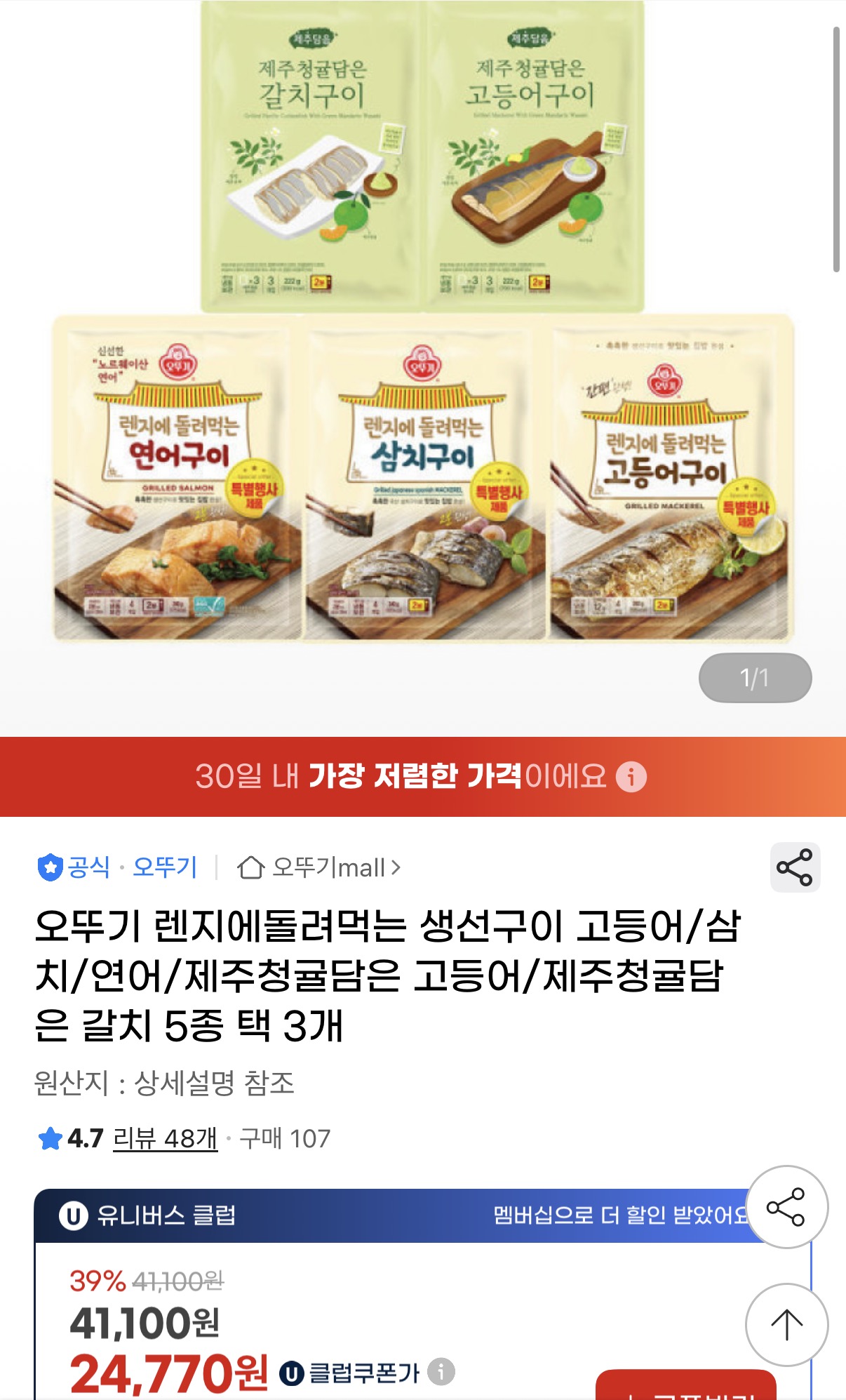Open the official 오뚜기 brand link
The width and height of the screenshot is (846, 1400).
[117, 867]
